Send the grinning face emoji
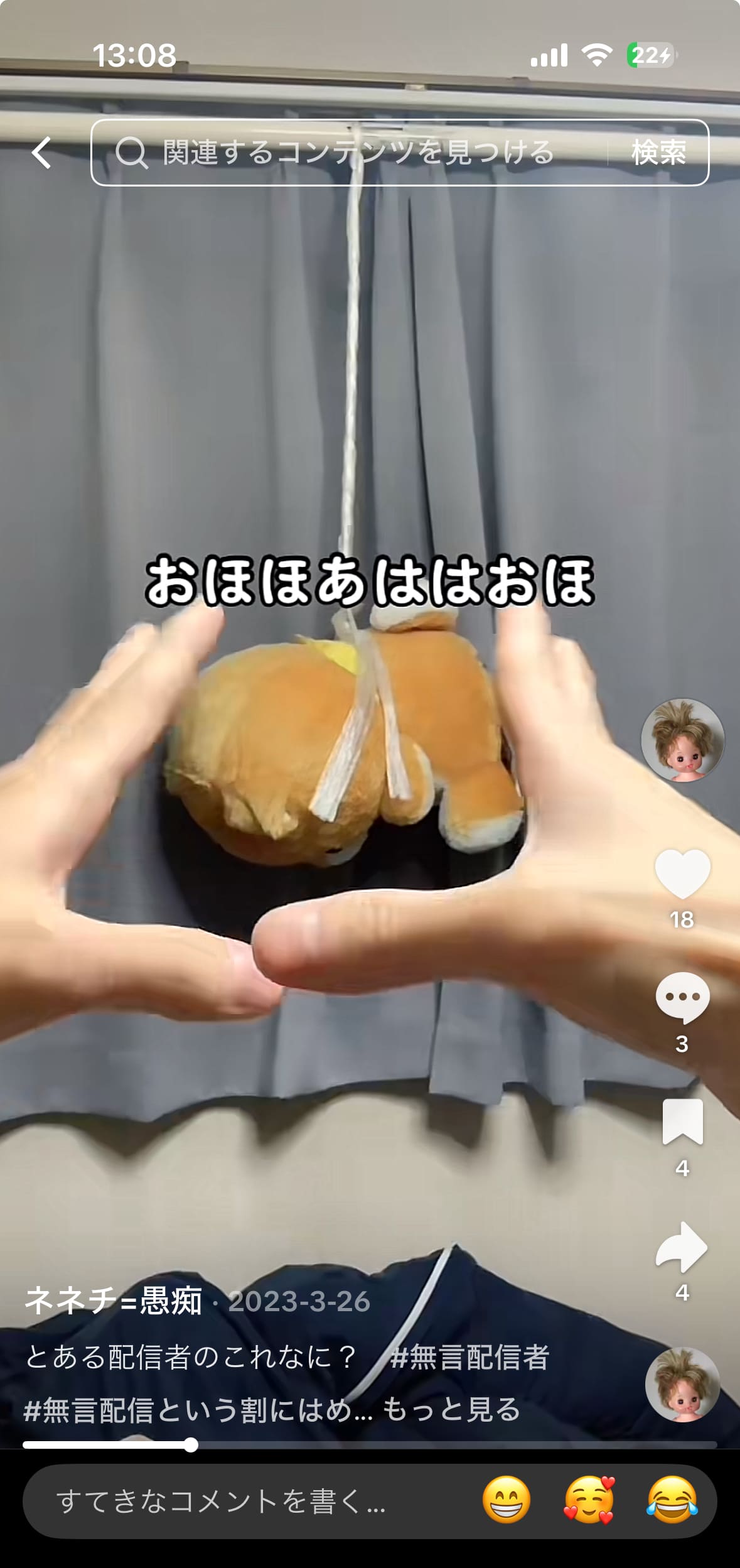This screenshot has height=1568, width=740. (506, 1500)
